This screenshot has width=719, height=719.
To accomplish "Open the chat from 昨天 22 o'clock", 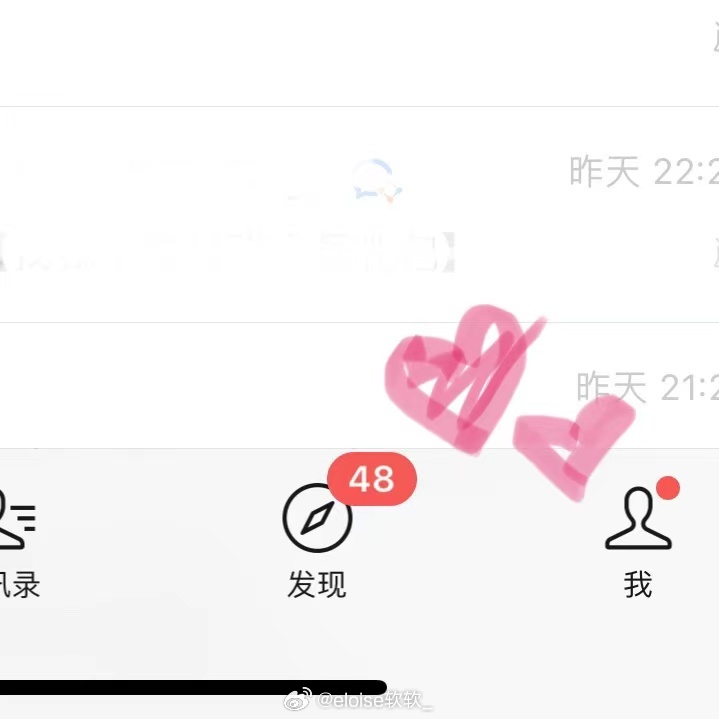I will pyautogui.click(x=300, y=215).
